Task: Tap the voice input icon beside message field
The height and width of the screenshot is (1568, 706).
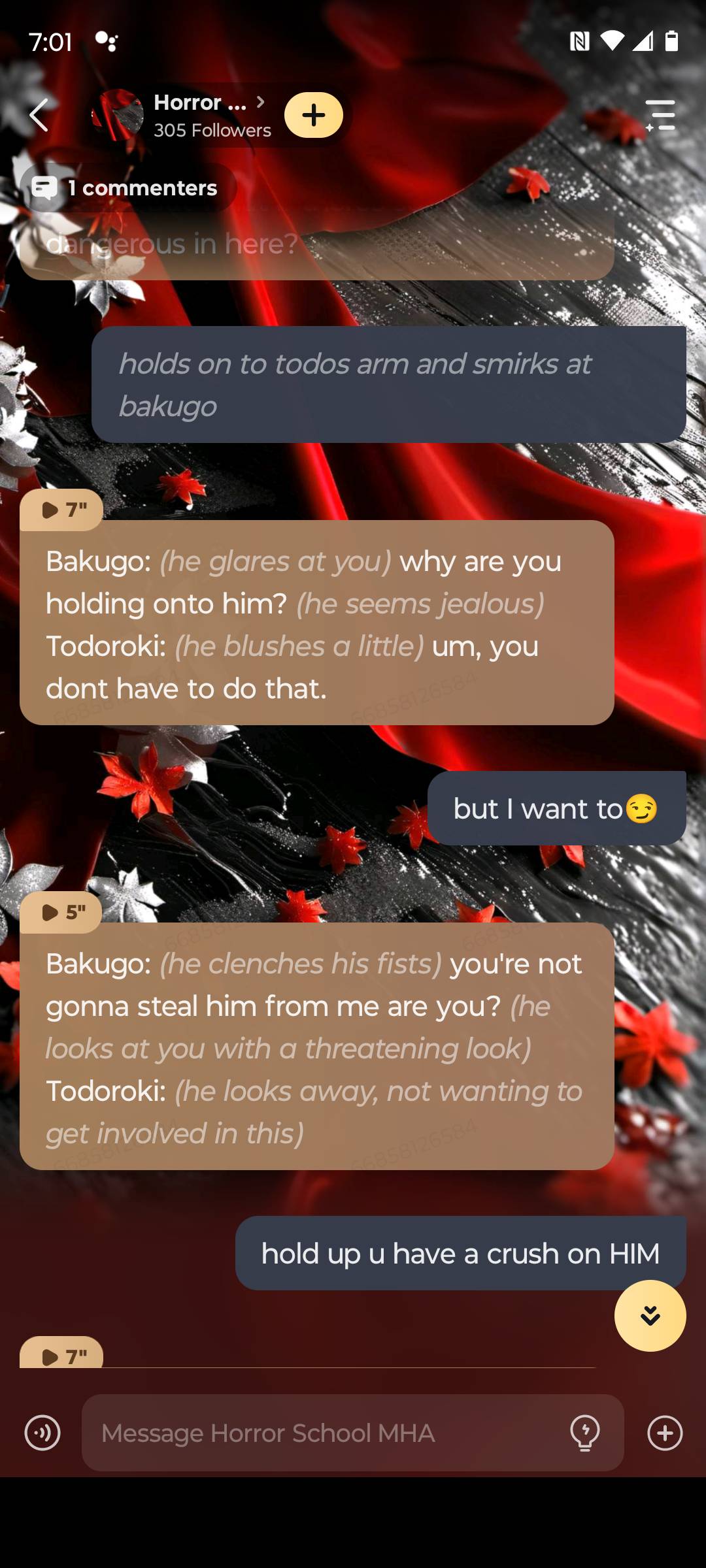Action: (42, 1433)
